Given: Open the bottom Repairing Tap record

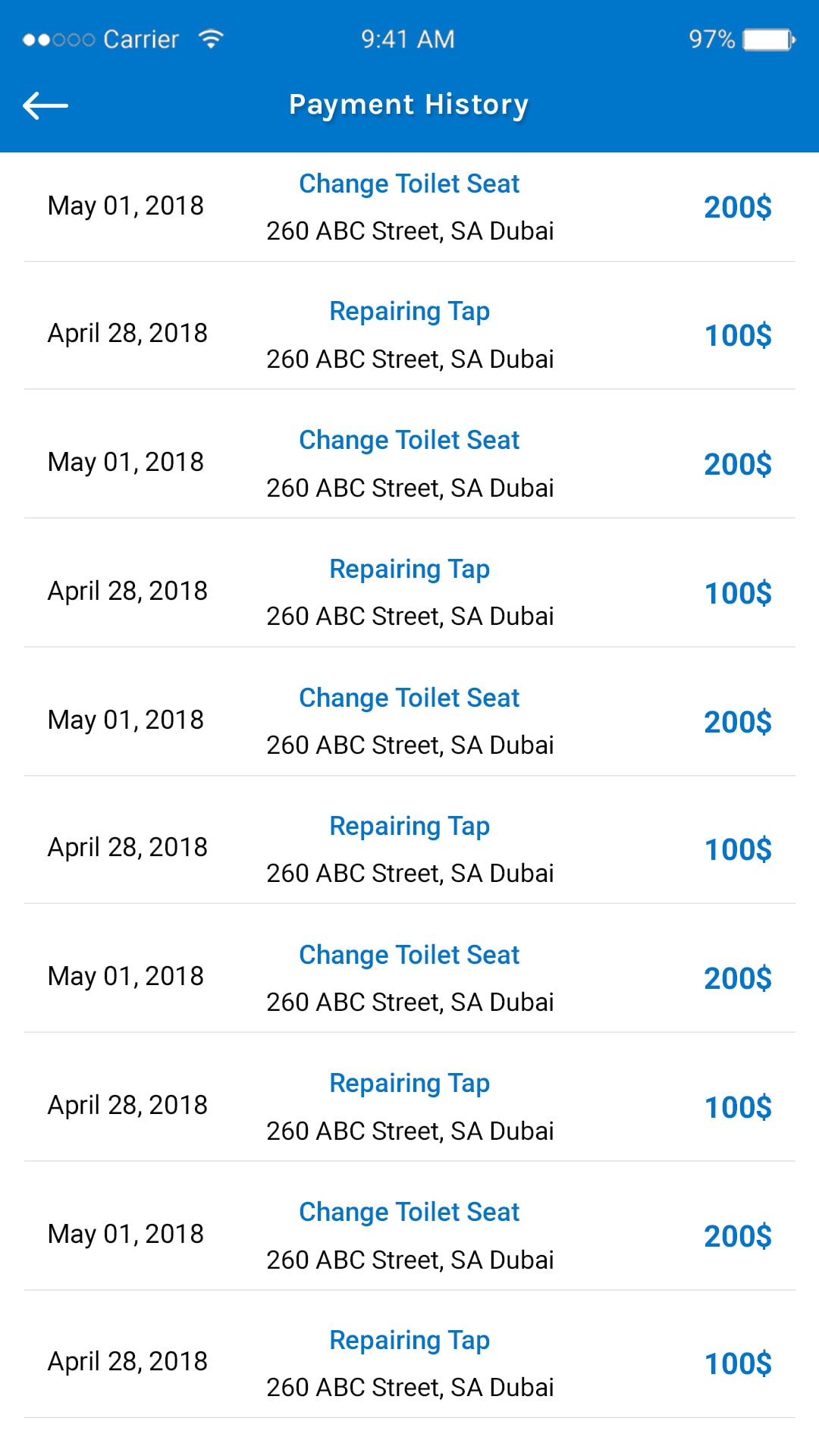Looking at the screenshot, I should tap(409, 1341).
